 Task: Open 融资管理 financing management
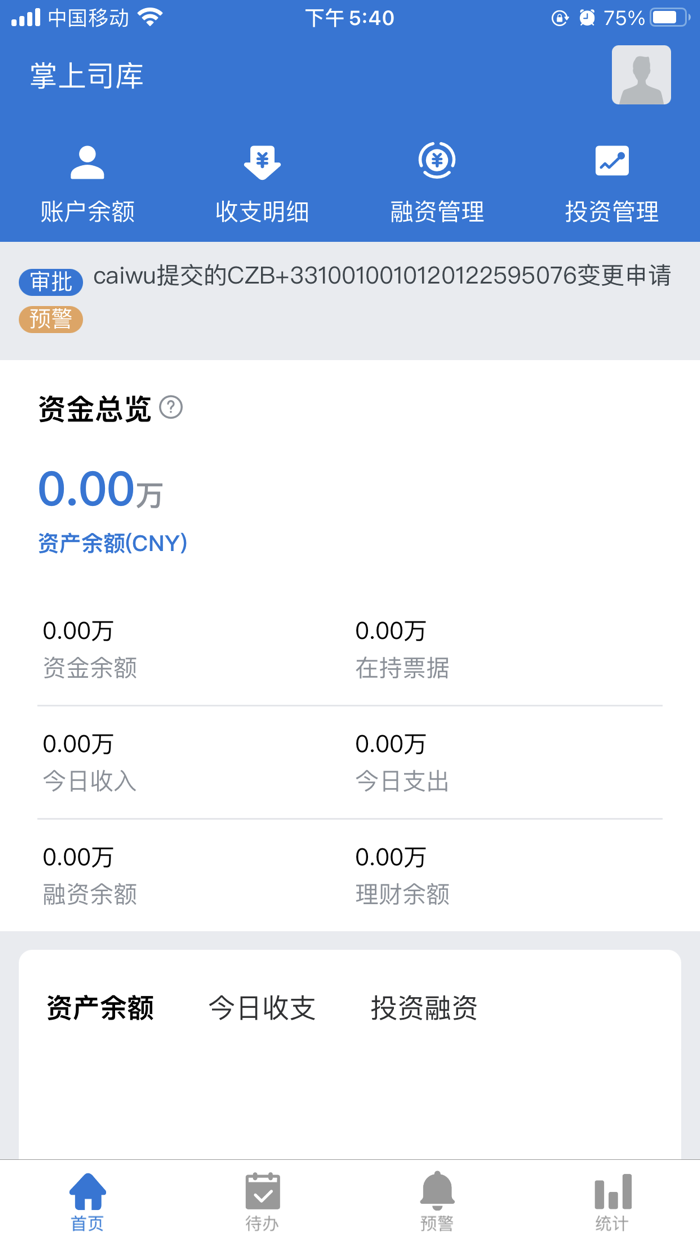click(437, 184)
